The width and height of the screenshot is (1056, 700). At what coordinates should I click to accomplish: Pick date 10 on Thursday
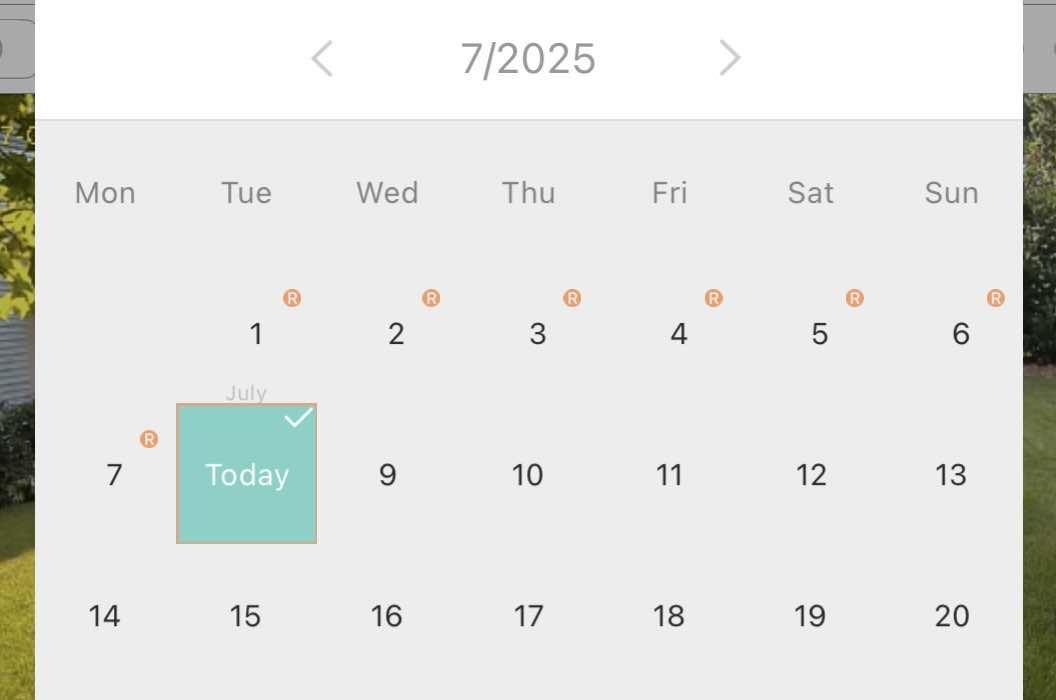(527, 475)
